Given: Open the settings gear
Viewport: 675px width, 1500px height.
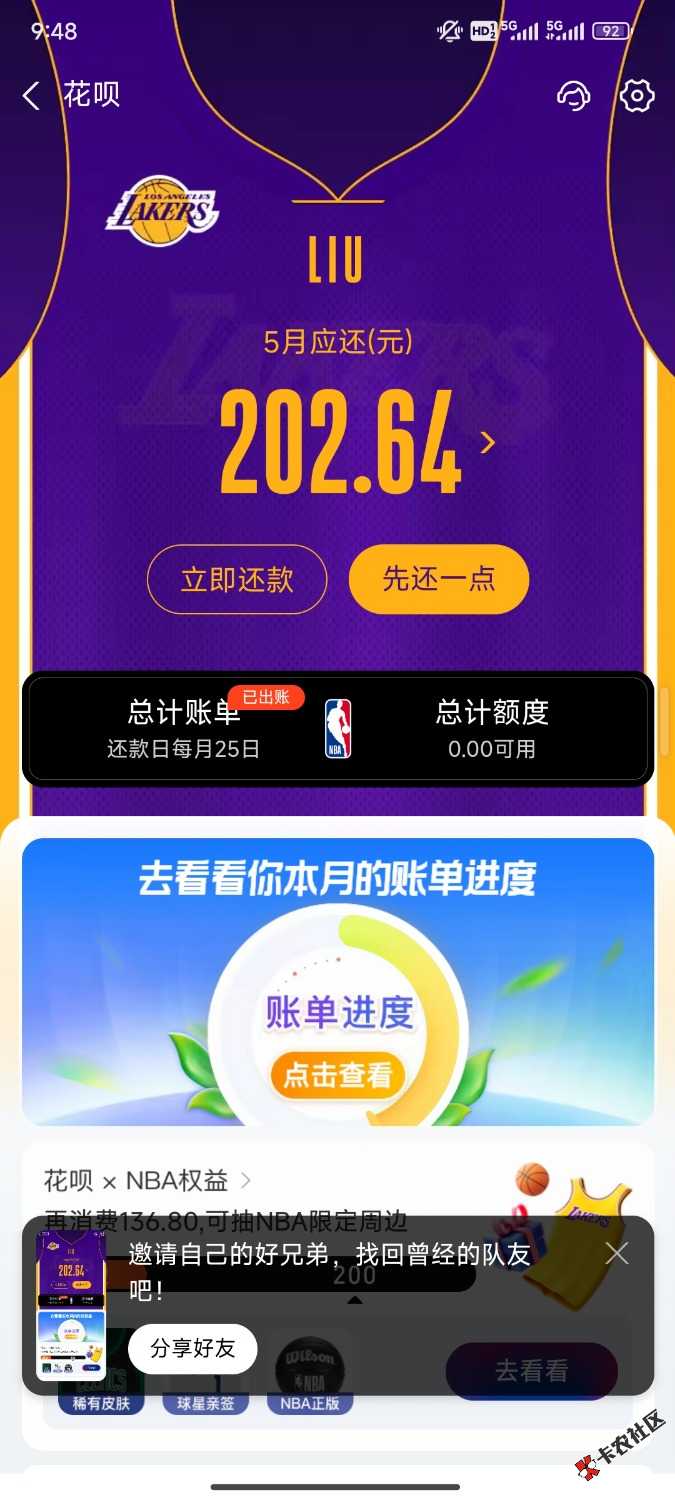Looking at the screenshot, I should pyautogui.click(x=637, y=96).
